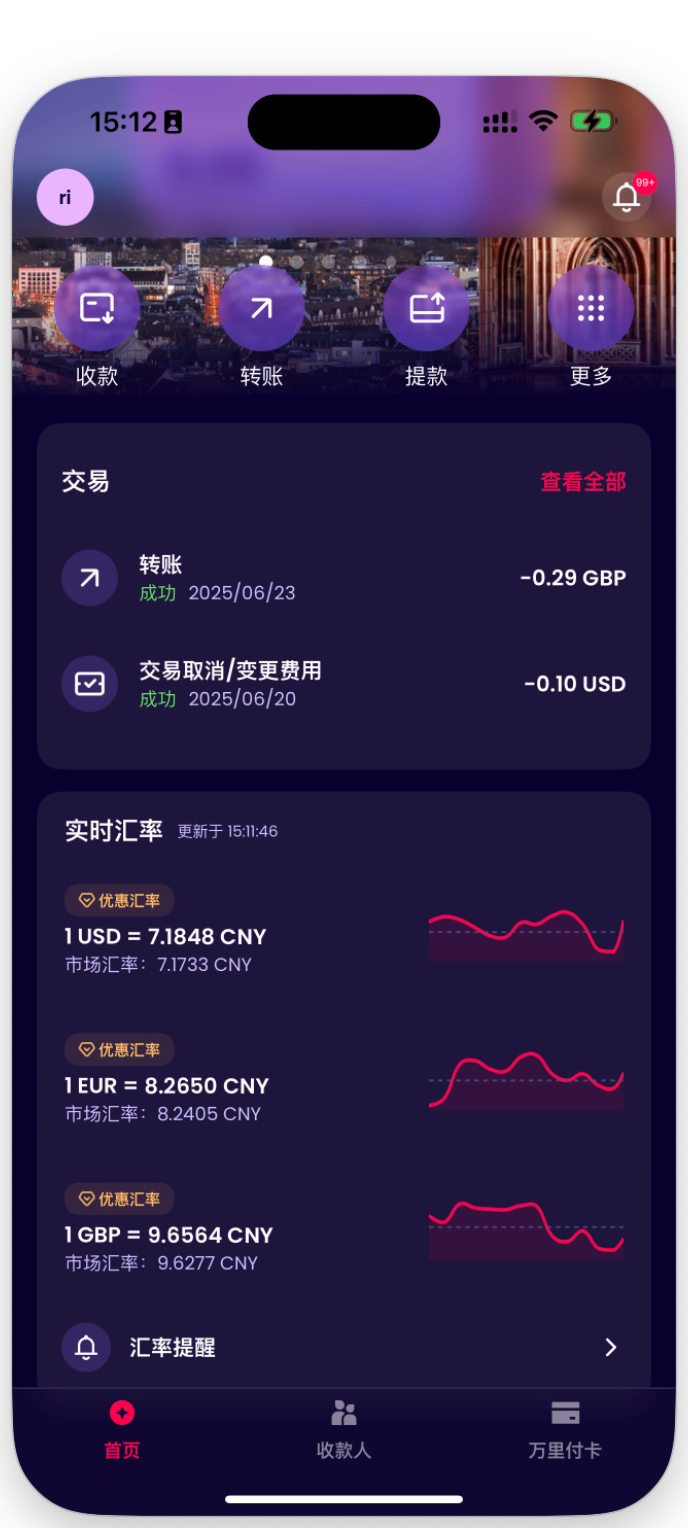Image resolution: width=688 pixels, height=1528 pixels.
Task: Go to the 万里付卡 card tab
Action: (x=565, y=1430)
